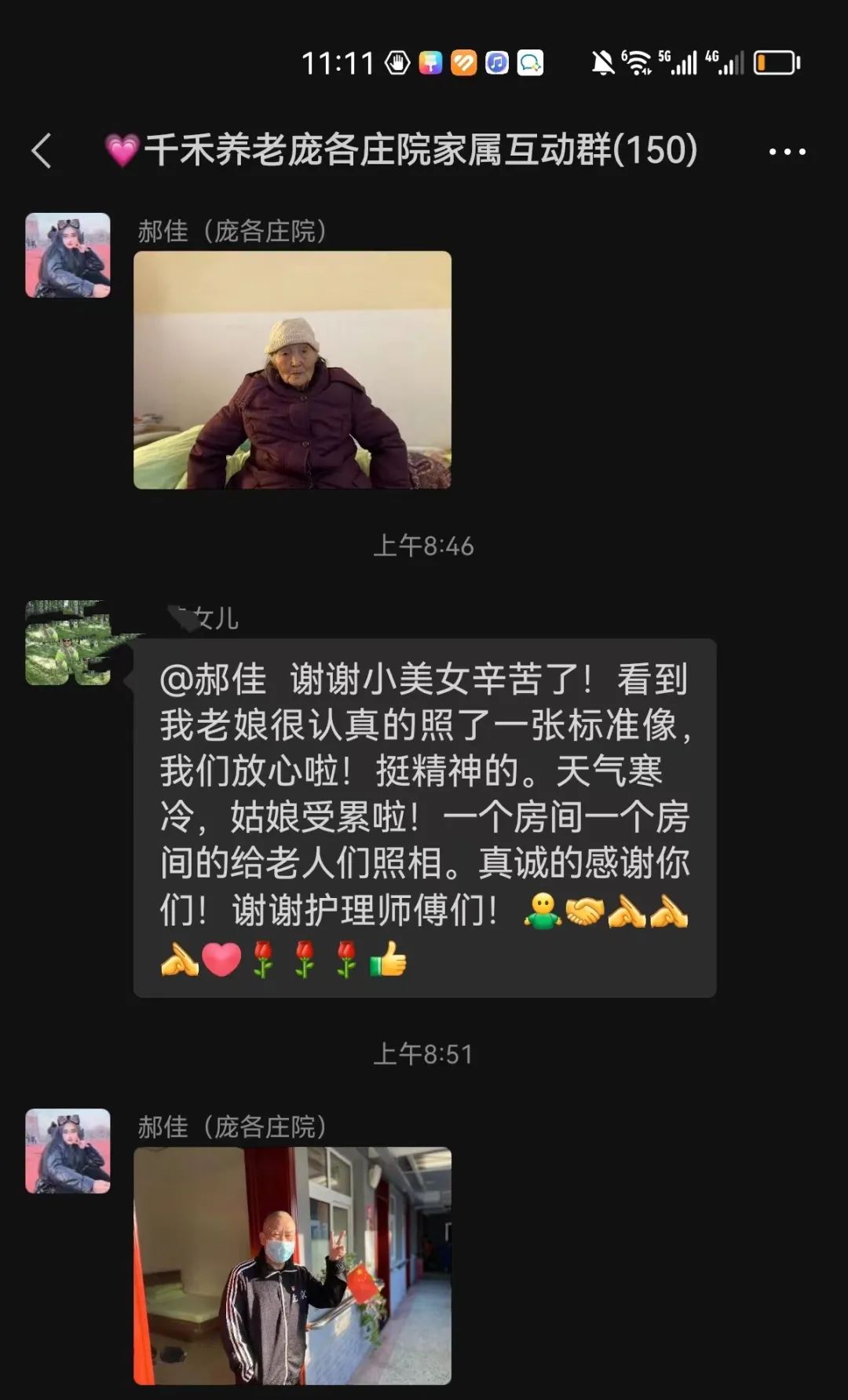The image size is (848, 1400).
Task: Open the photo of the woman in white hat
Action: click(x=292, y=370)
